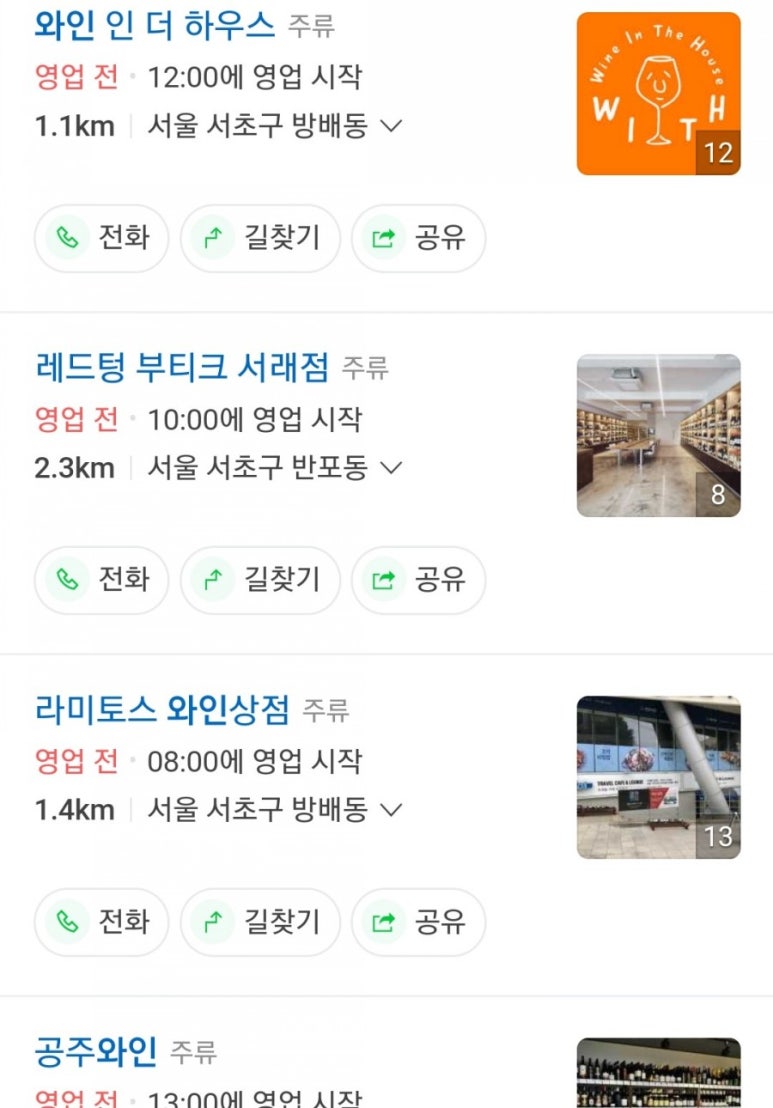The width and height of the screenshot is (773, 1108).
Task: Open the 라미토스 와인상점 listing
Action: (161, 710)
